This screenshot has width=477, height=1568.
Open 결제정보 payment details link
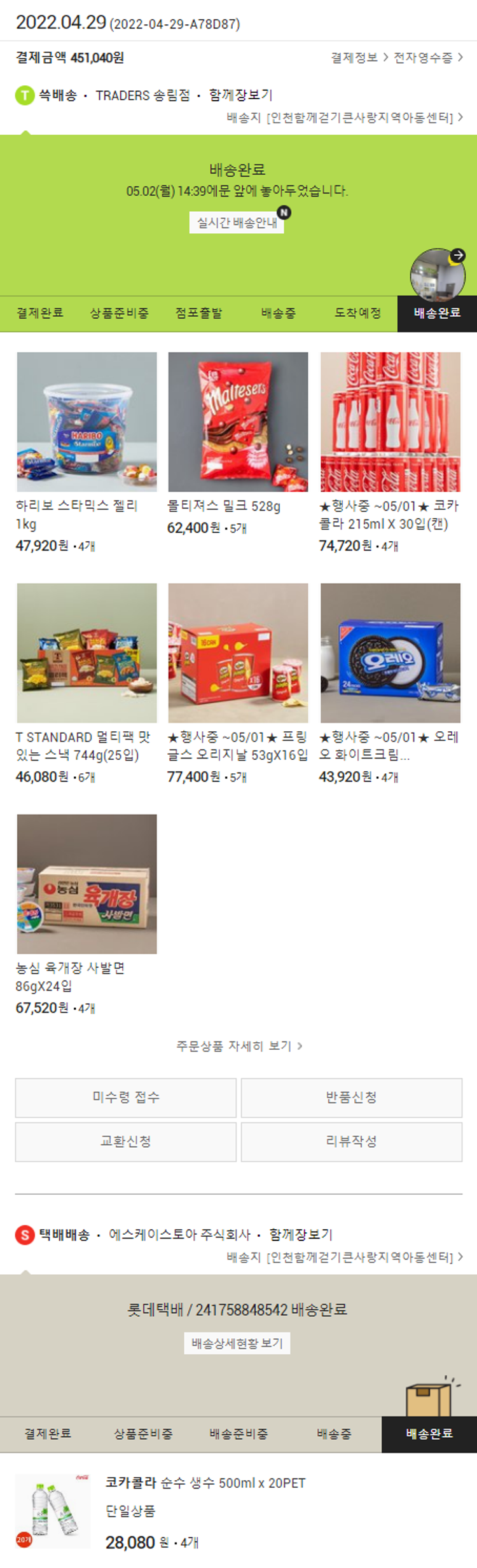[359, 58]
